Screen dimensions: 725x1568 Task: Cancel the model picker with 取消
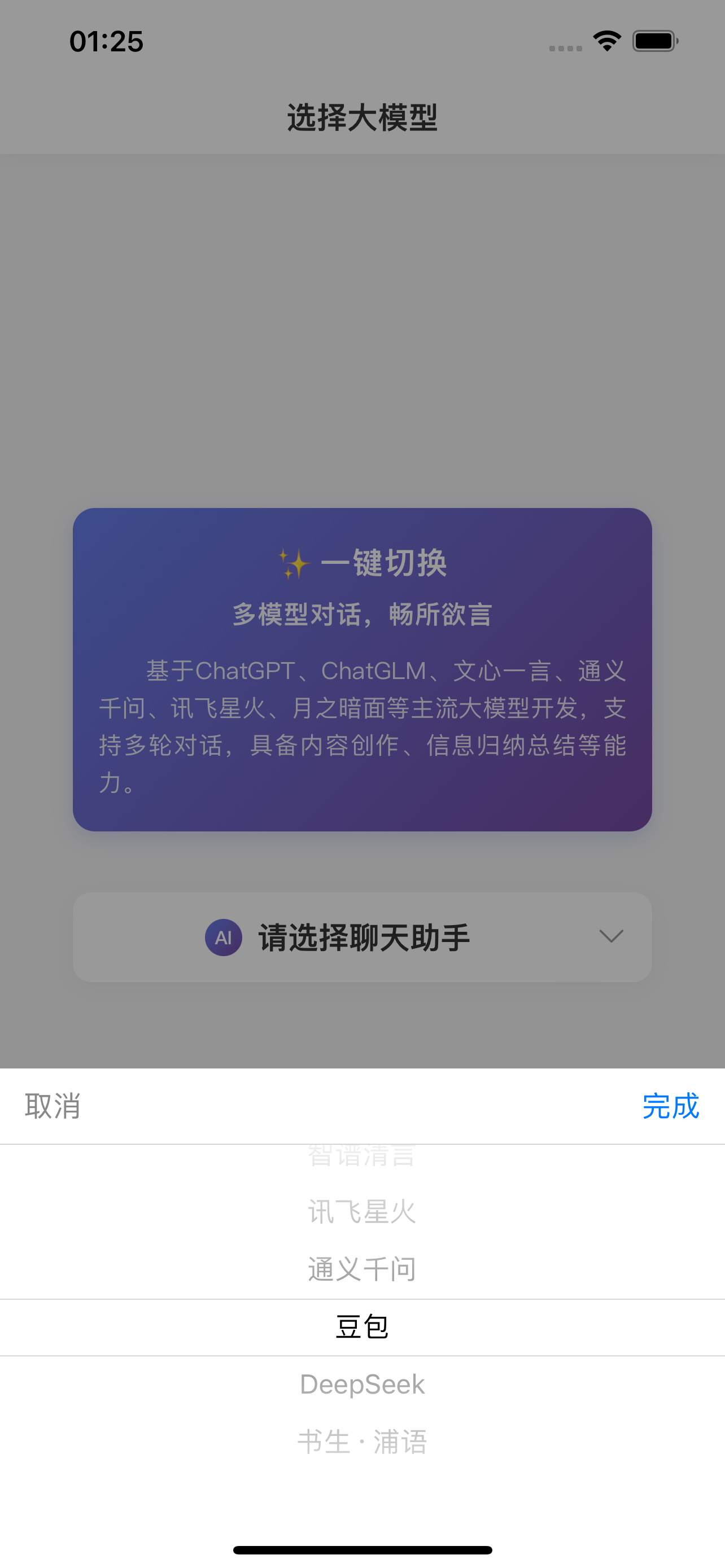pyautogui.click(x=53, y=1105)
